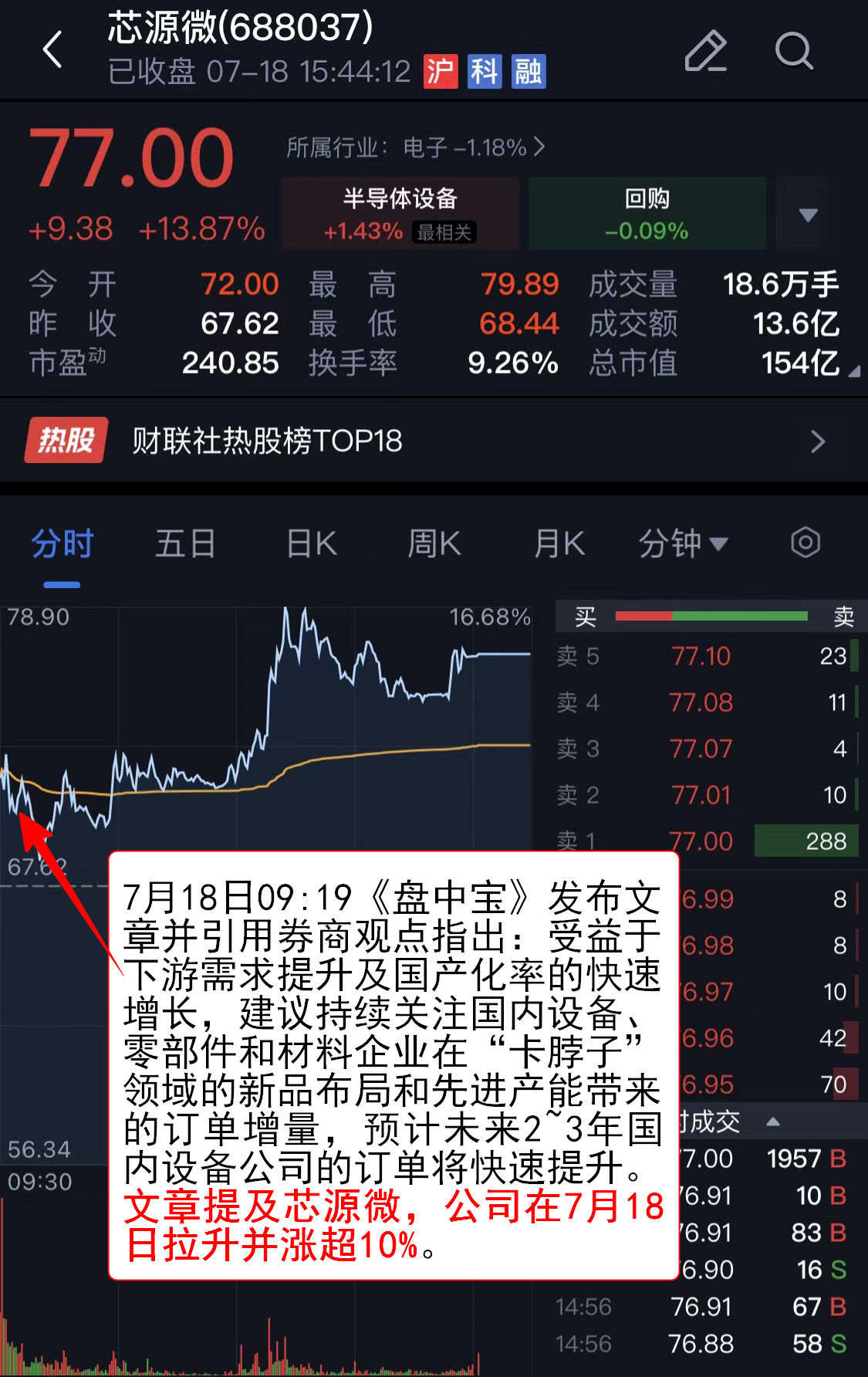The height and width of the screenshot is (1377, 868).
Task: Switch to the 周K chart tab
Action: [434, 543]
